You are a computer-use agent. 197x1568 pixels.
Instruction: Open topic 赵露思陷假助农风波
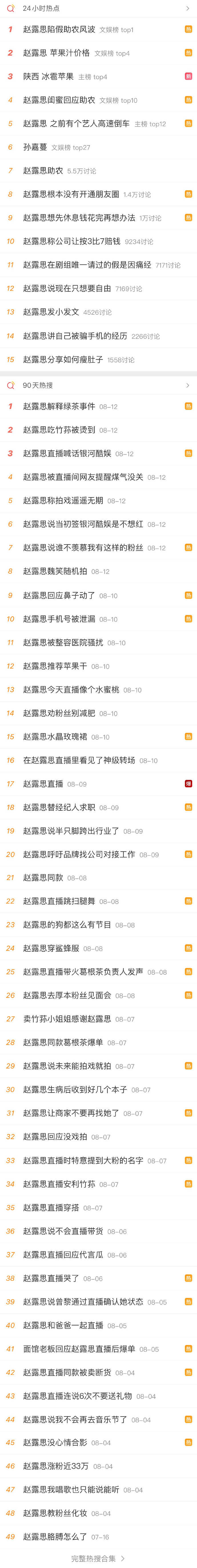pos(59,29)
